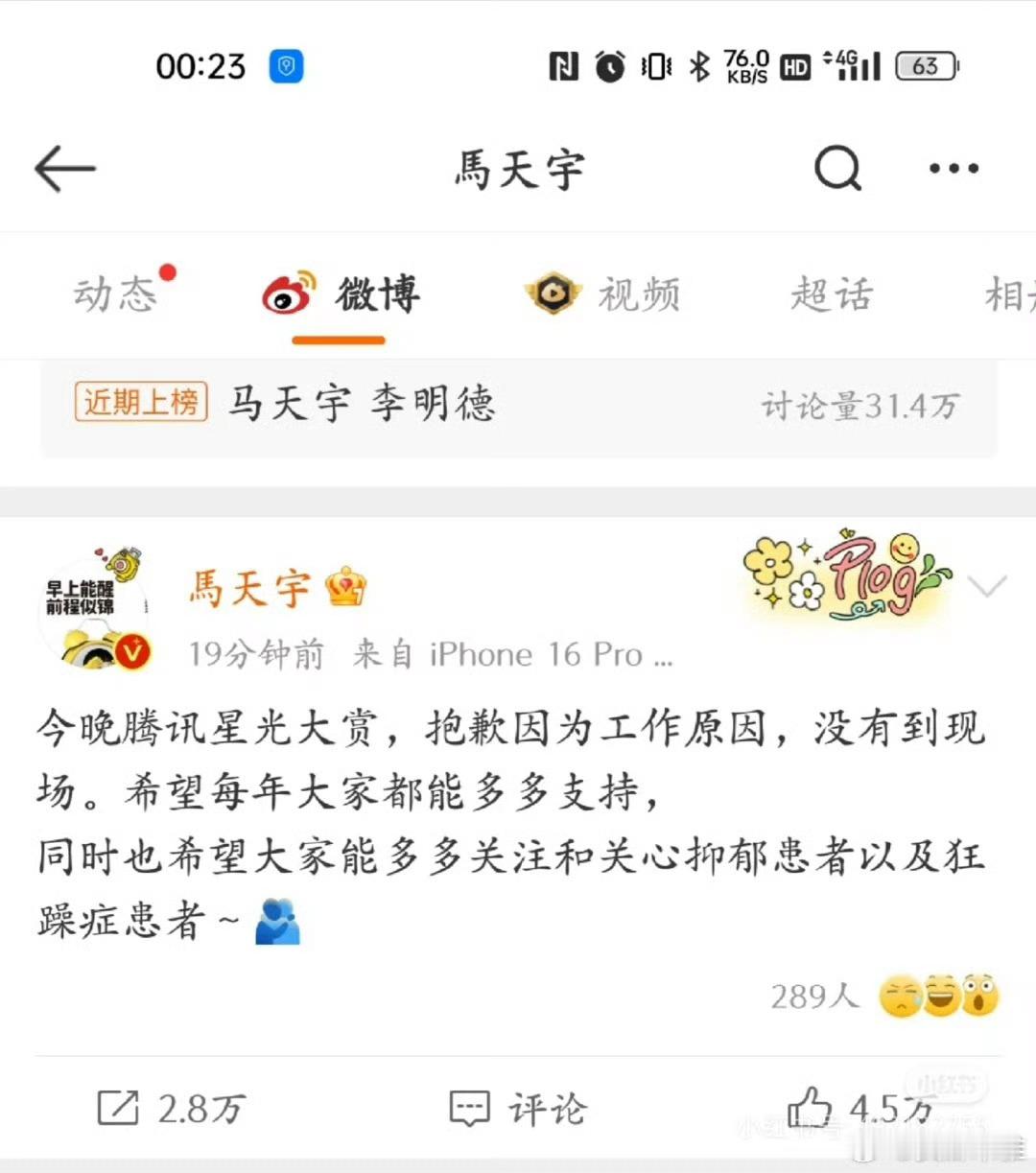This screenshot has width=1036, height=1173.
Task: Tap the hugging emoji at the post's end
Action: [x=277, y=923]
